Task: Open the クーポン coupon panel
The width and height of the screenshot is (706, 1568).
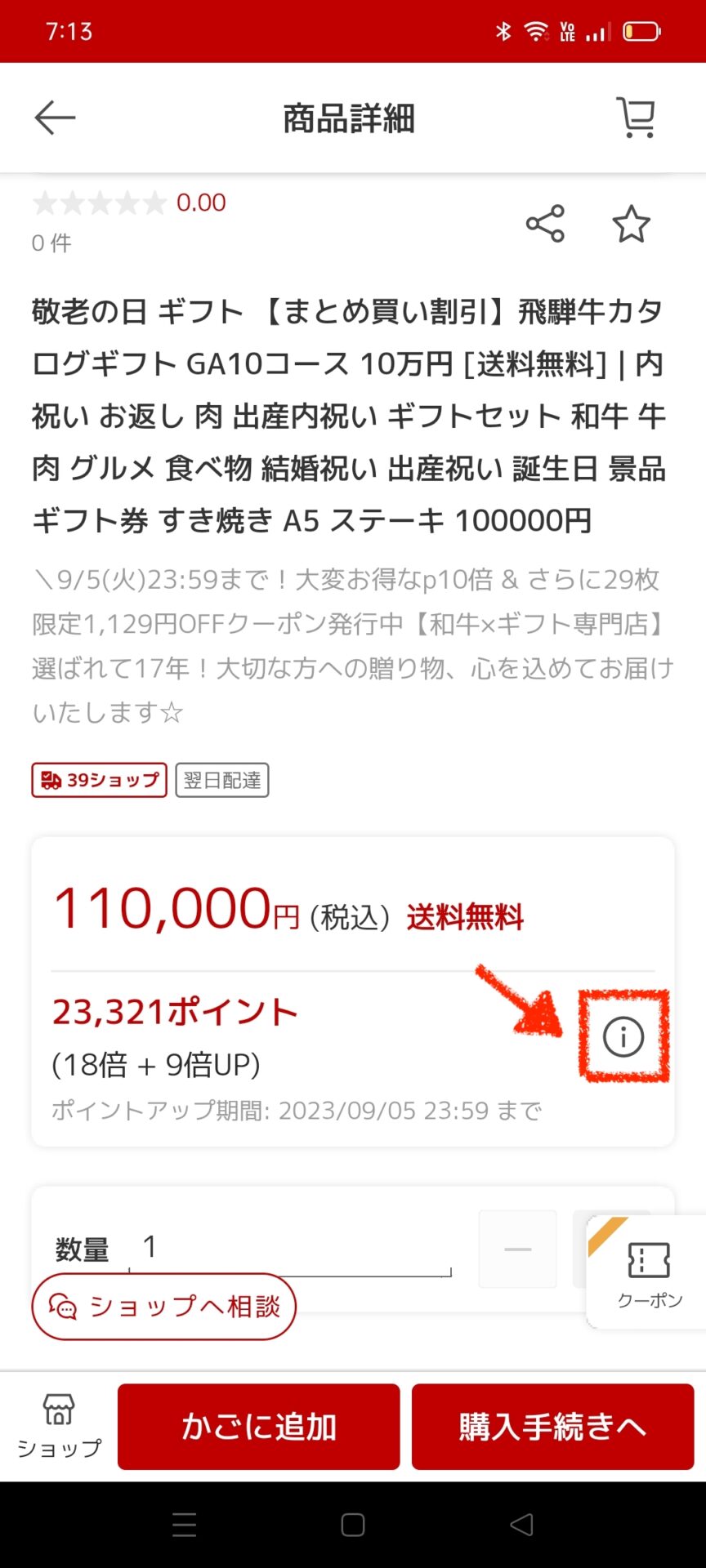Action: (649, 1272)
